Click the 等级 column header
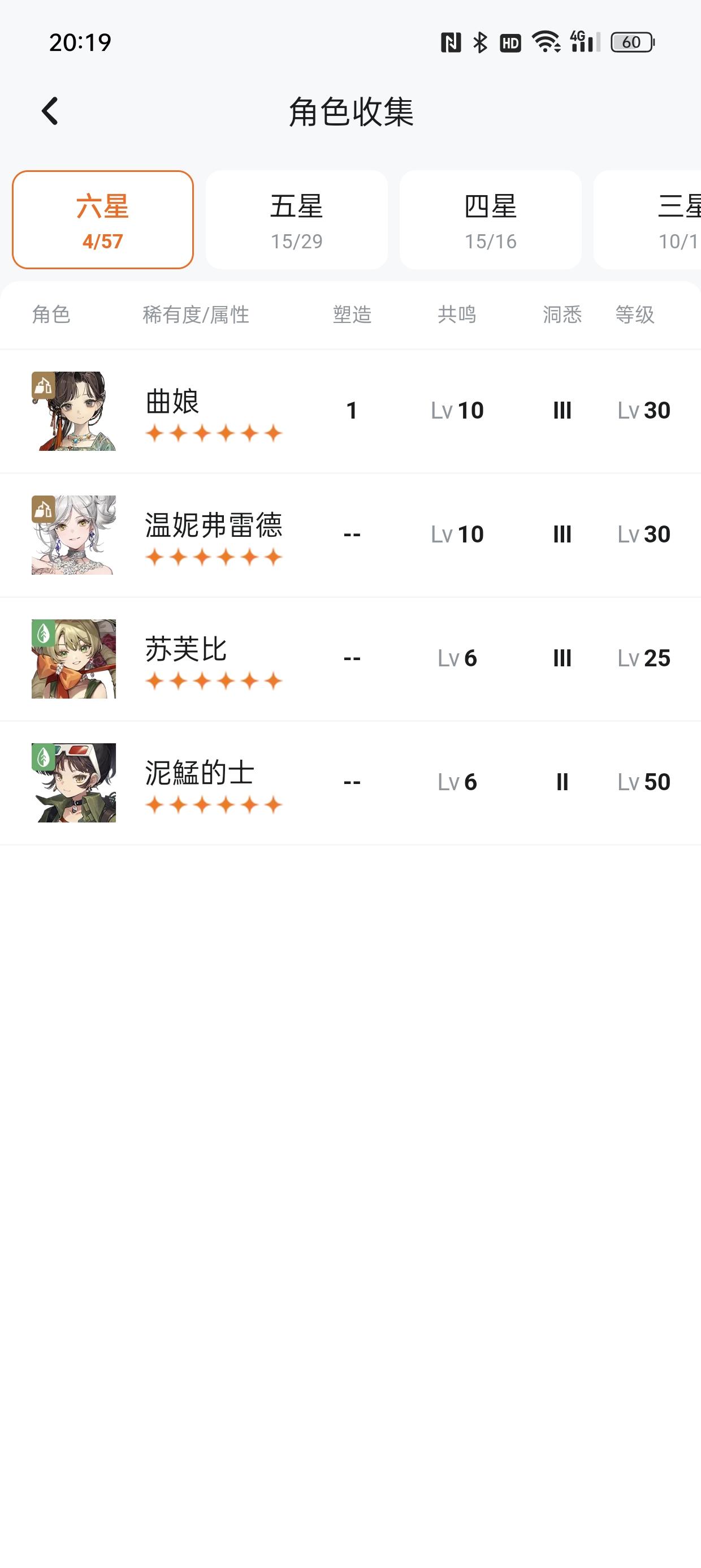The height and width of the screenshot is (1568, 701). 635,315
